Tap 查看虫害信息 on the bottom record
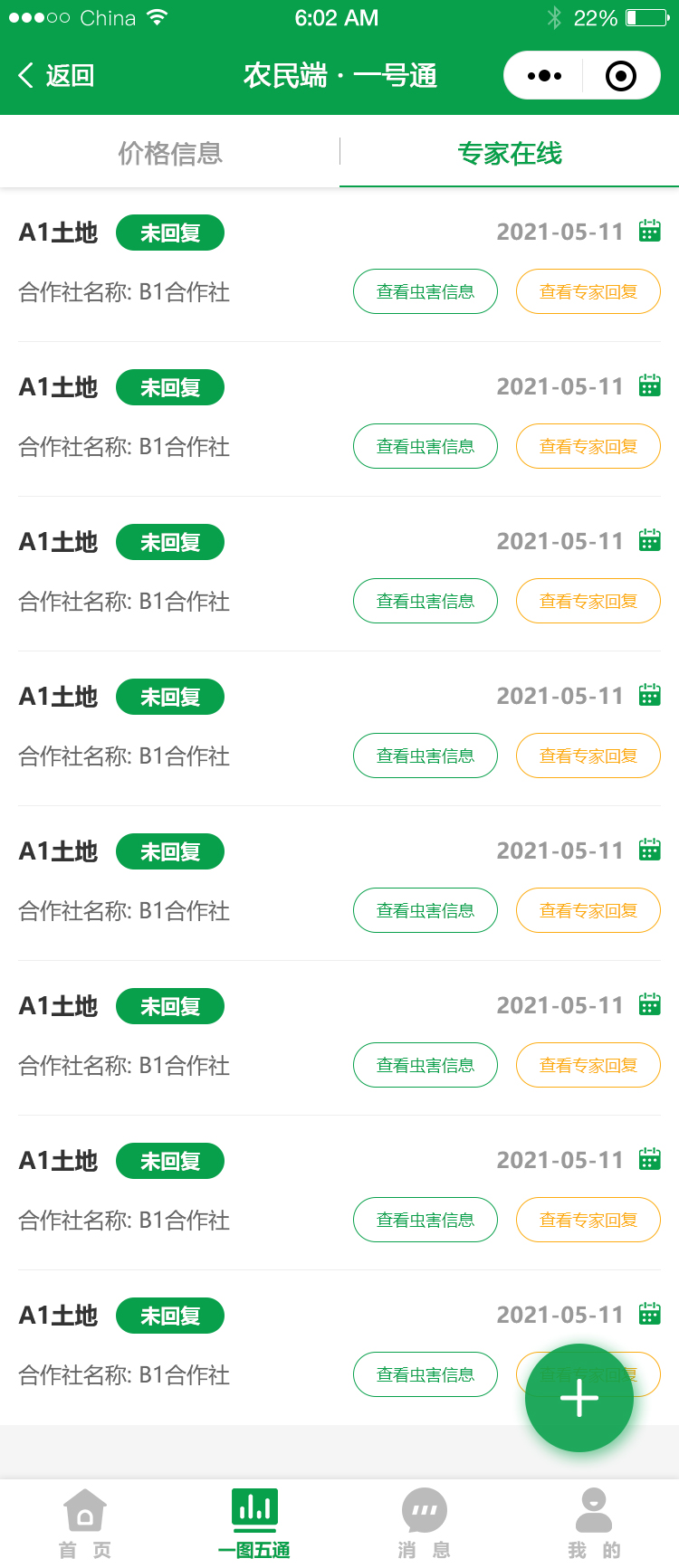 coord(425,1373)
